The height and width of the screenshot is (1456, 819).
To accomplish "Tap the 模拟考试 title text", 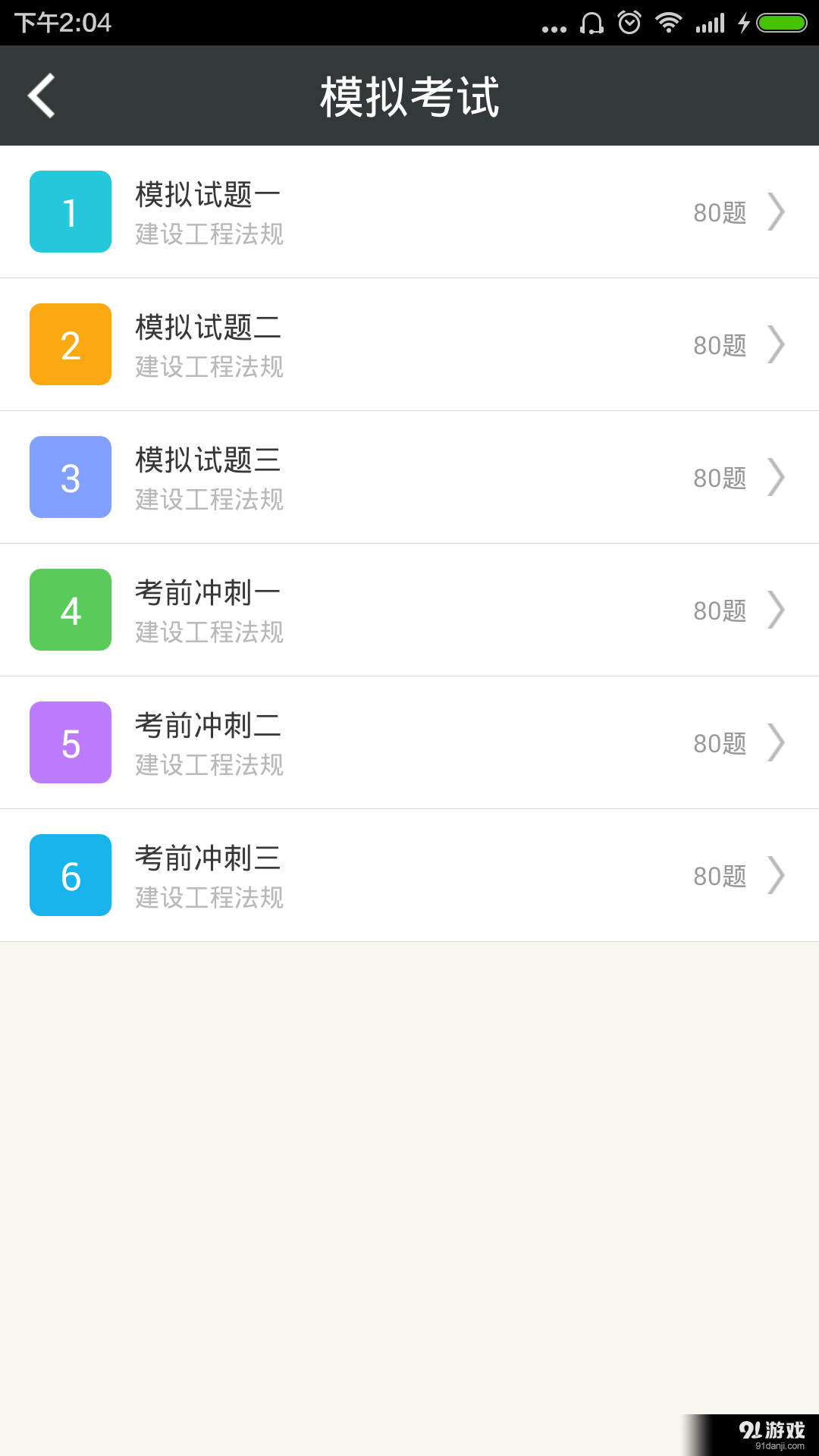I will [x=409, y=95].
